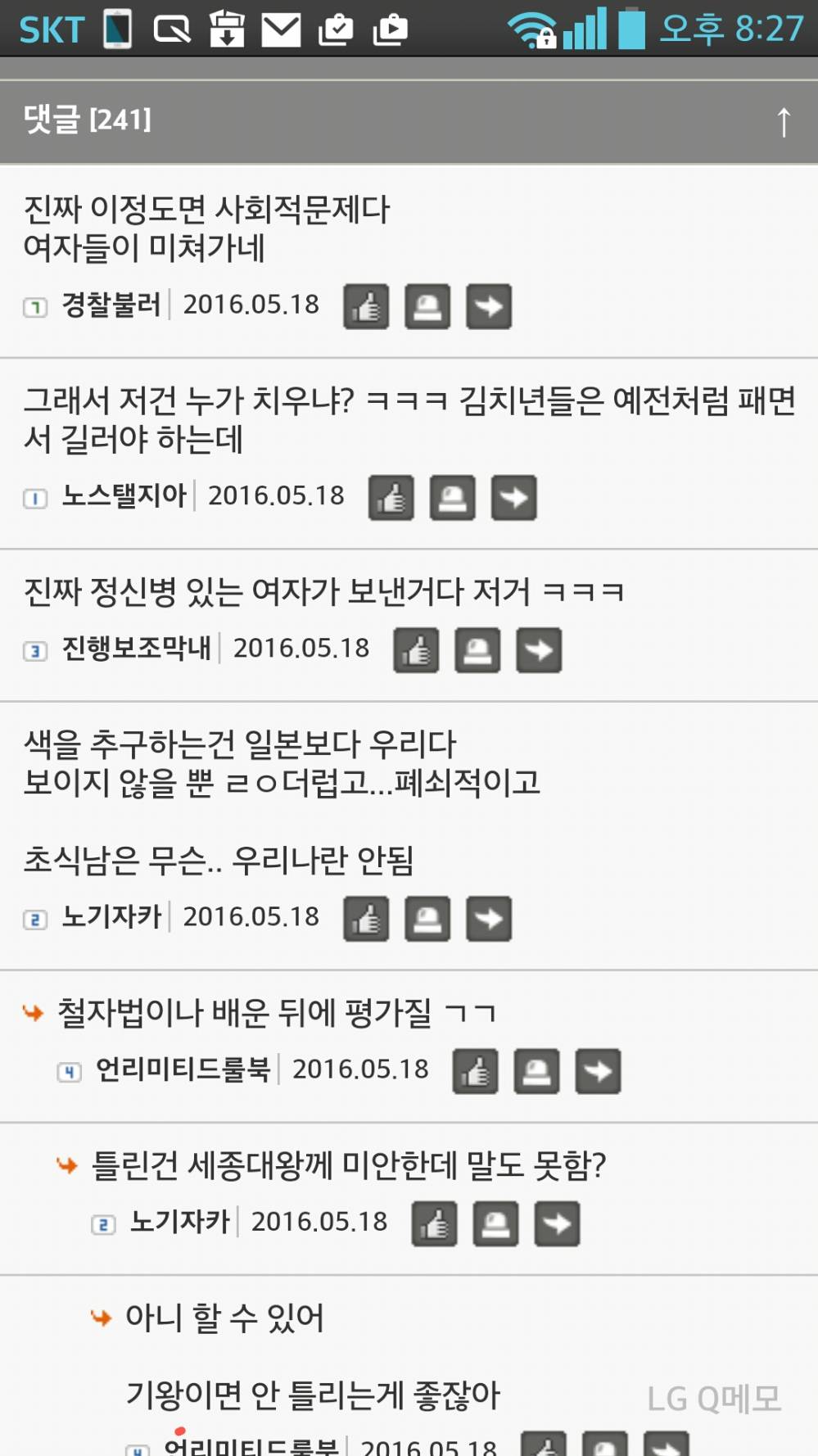Click the thumbs-up icon on 노기자카's first comment
Screen dimensions: 818x1456
point(366,919)
